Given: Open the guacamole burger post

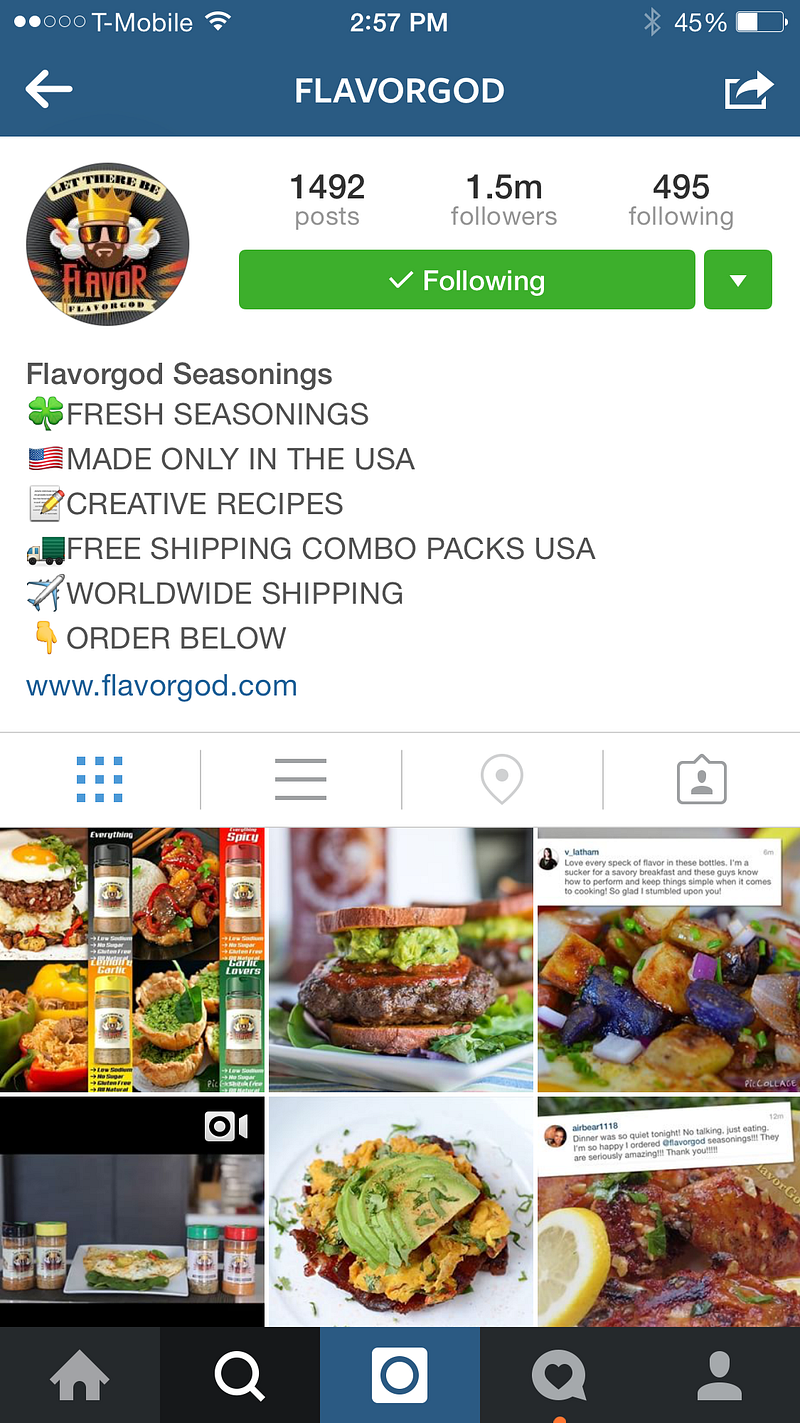Looking at the screenshot, I should tap(400, 959).
